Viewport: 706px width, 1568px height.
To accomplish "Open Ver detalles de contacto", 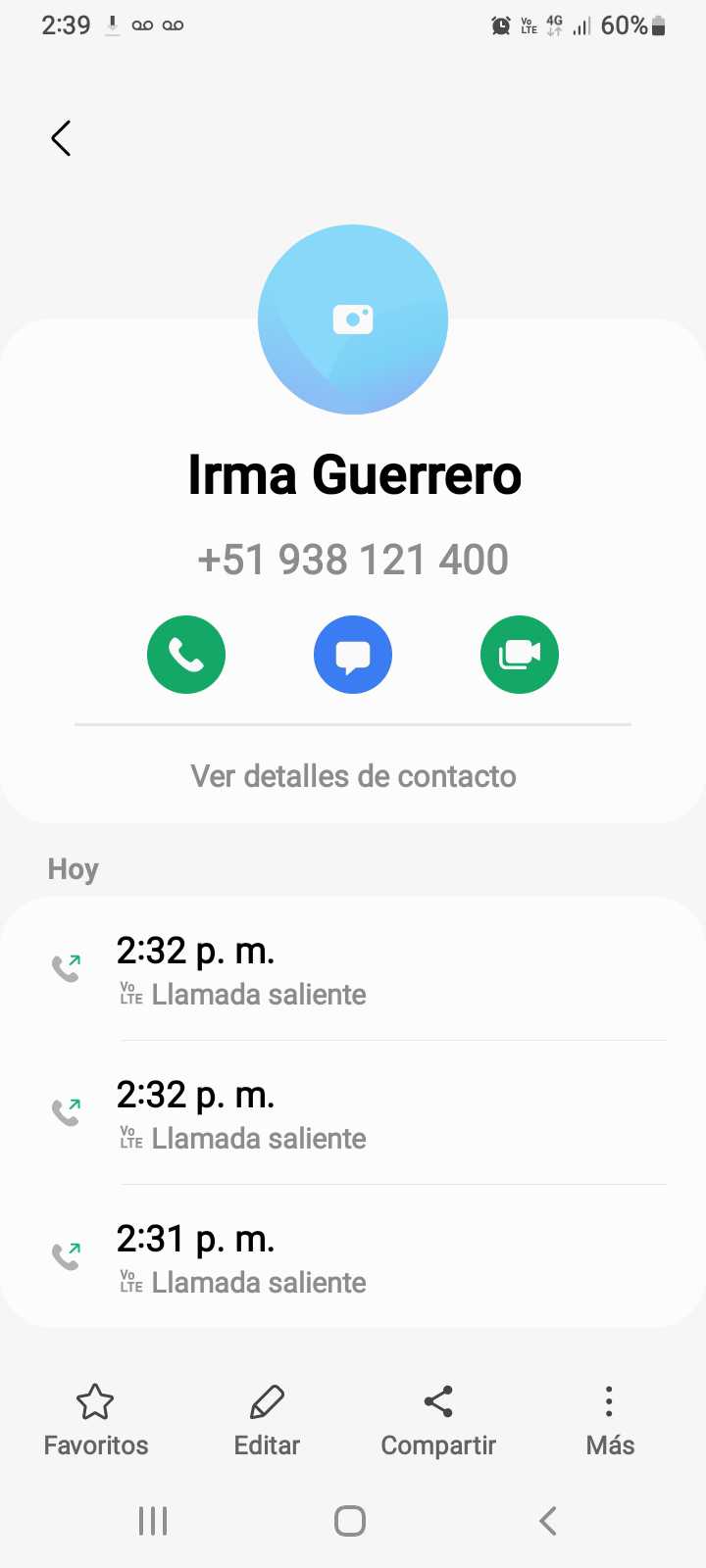I will click(x=353, y=776).
